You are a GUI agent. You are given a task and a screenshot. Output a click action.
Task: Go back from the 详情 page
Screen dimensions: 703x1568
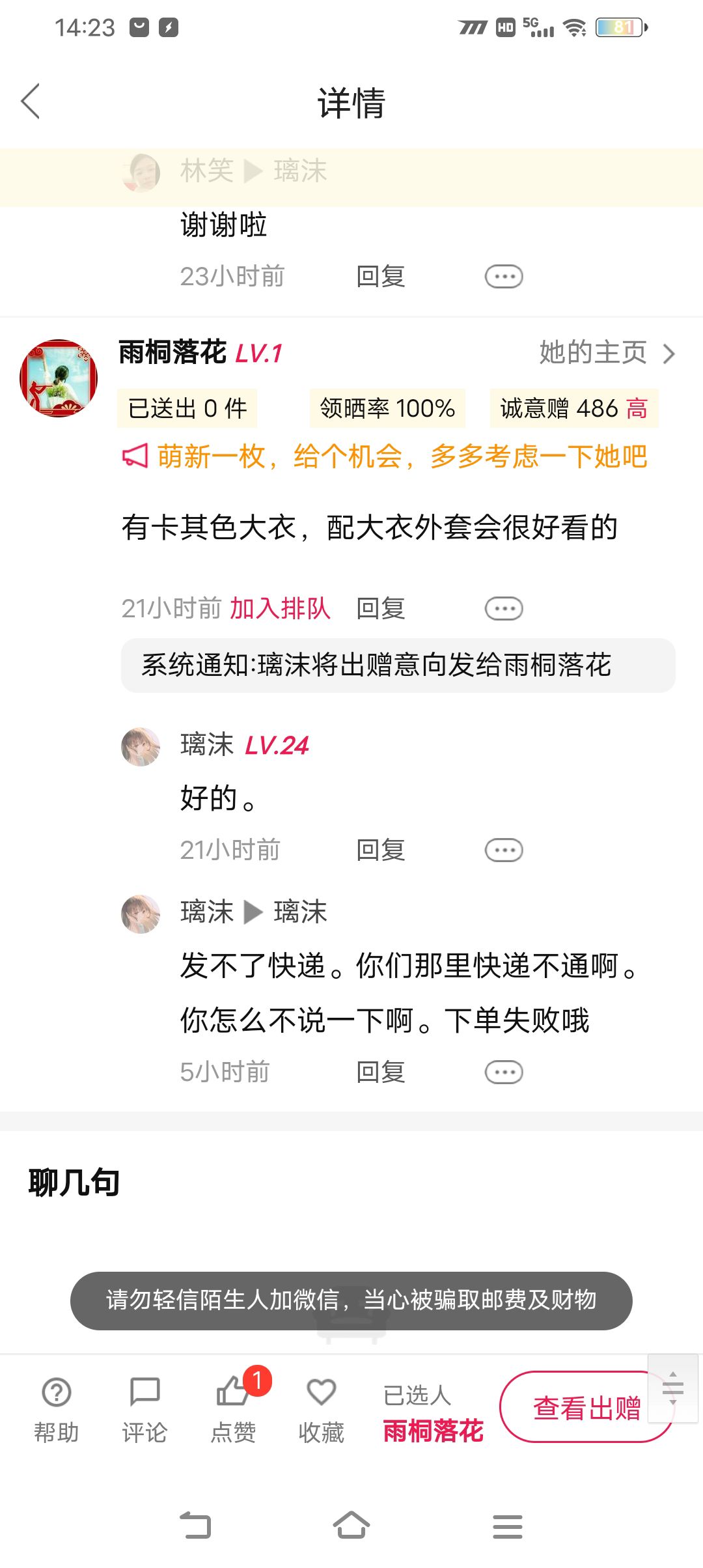coord(31,102)
